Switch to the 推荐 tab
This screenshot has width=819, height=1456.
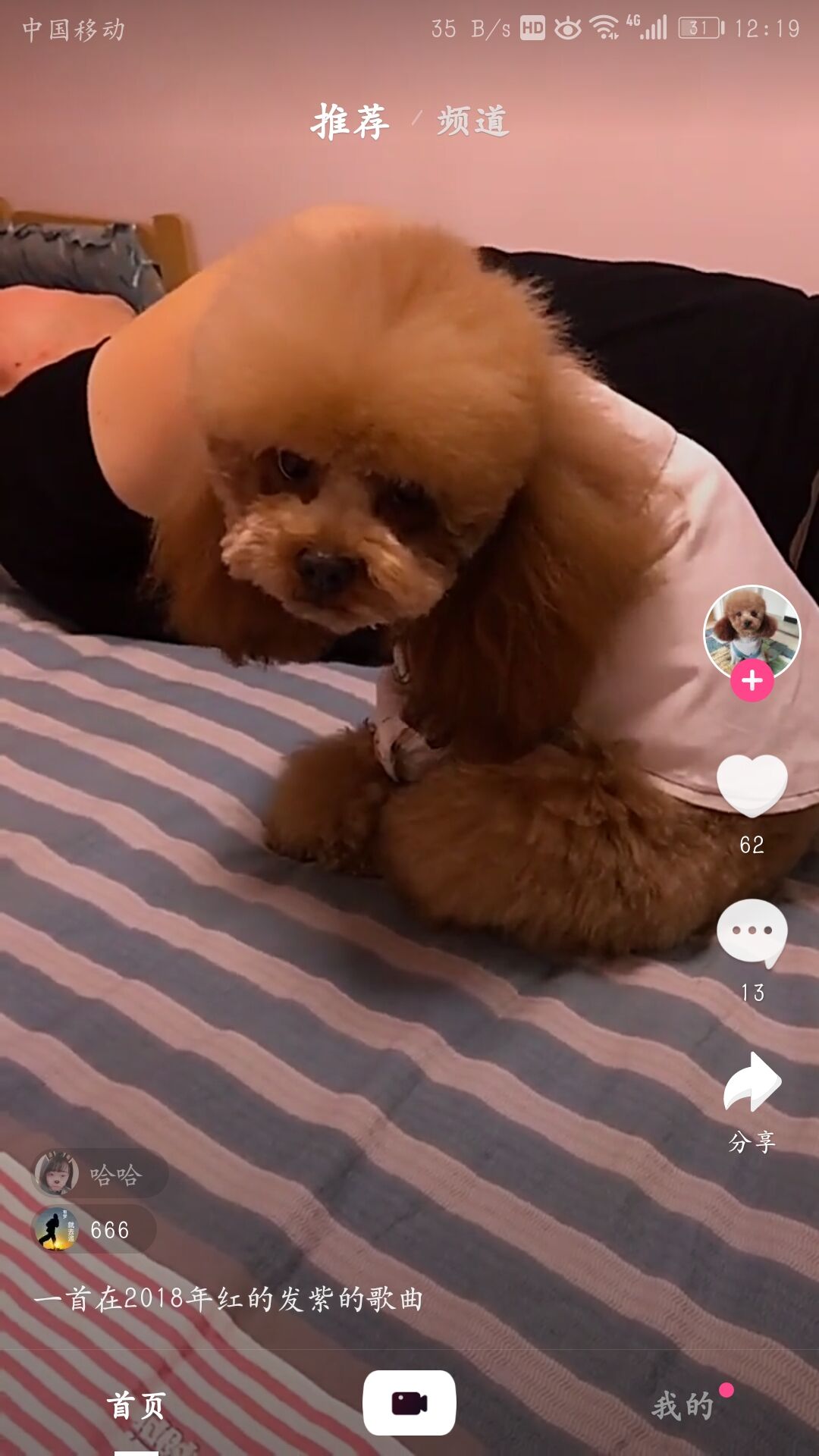[x=350, y=121]
